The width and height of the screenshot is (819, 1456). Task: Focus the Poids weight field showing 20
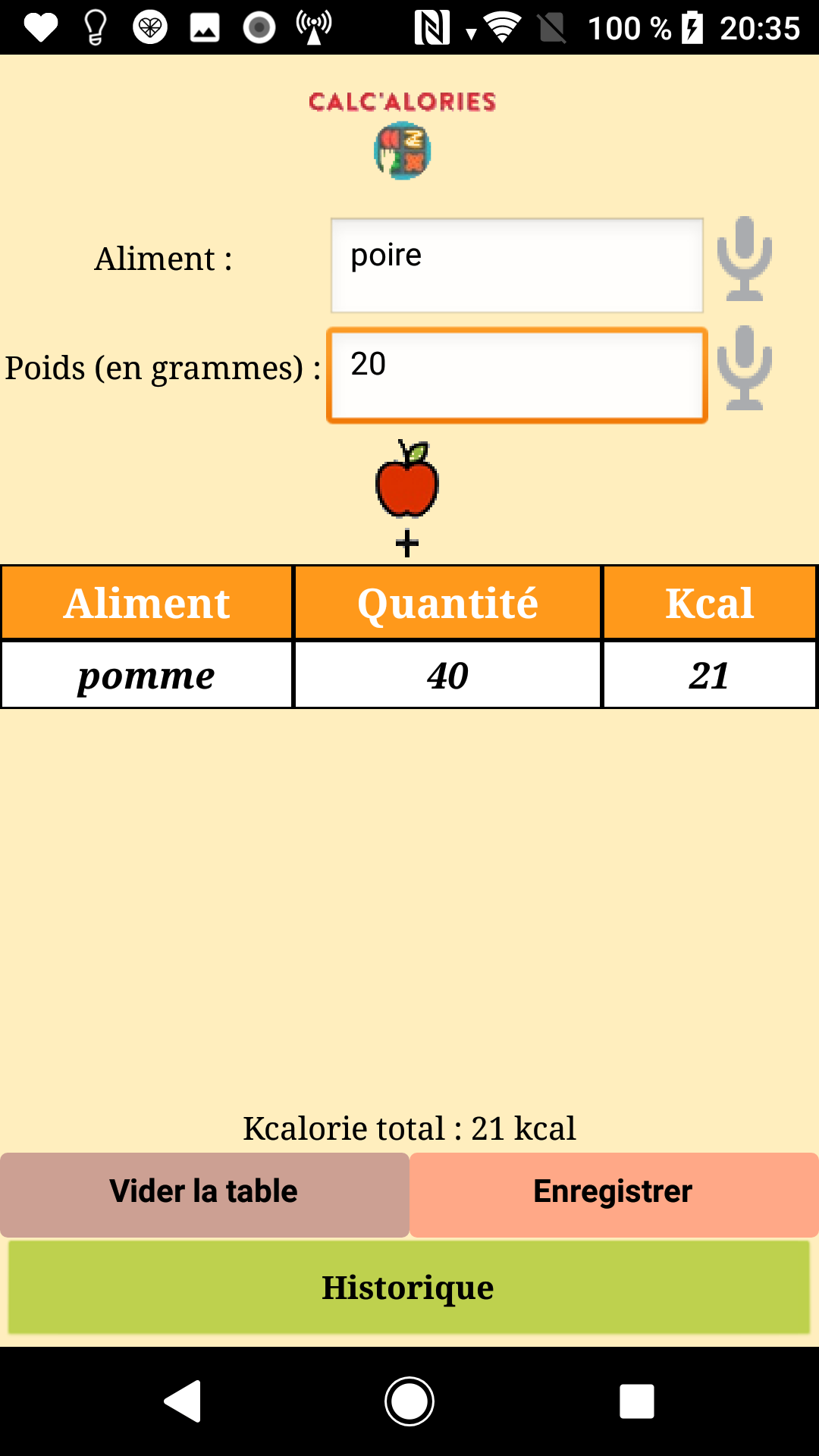tap(517, 375)
